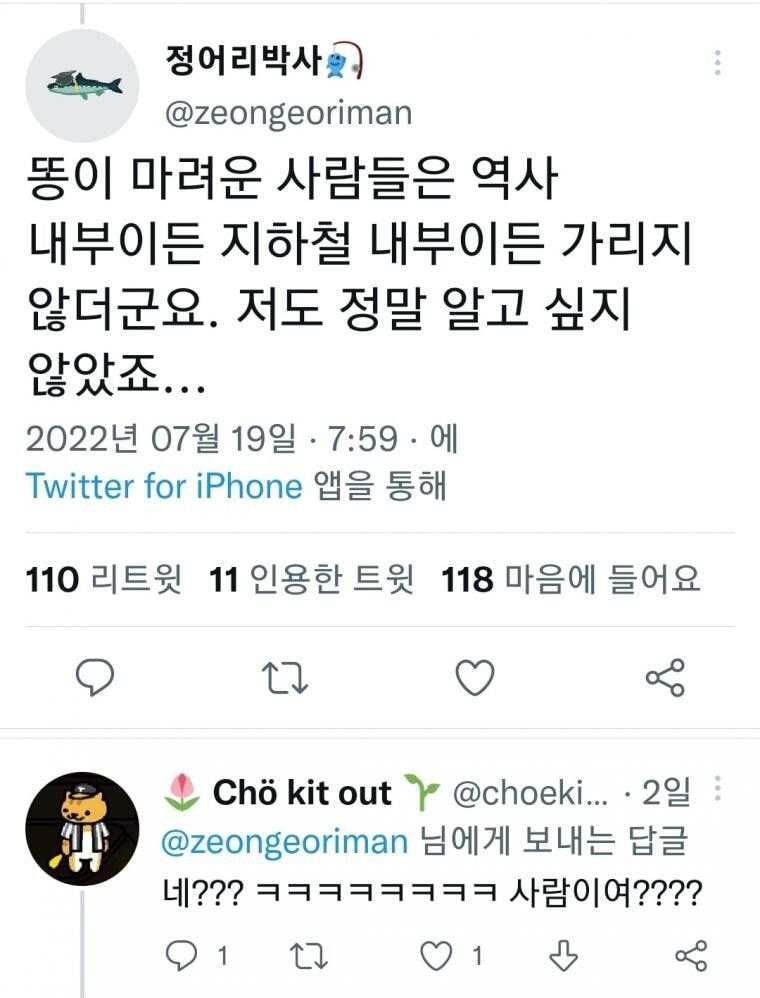Screen dimensions: 760x998
Task: View the 118 마음에 들어요 list
Action: point(570,578)
